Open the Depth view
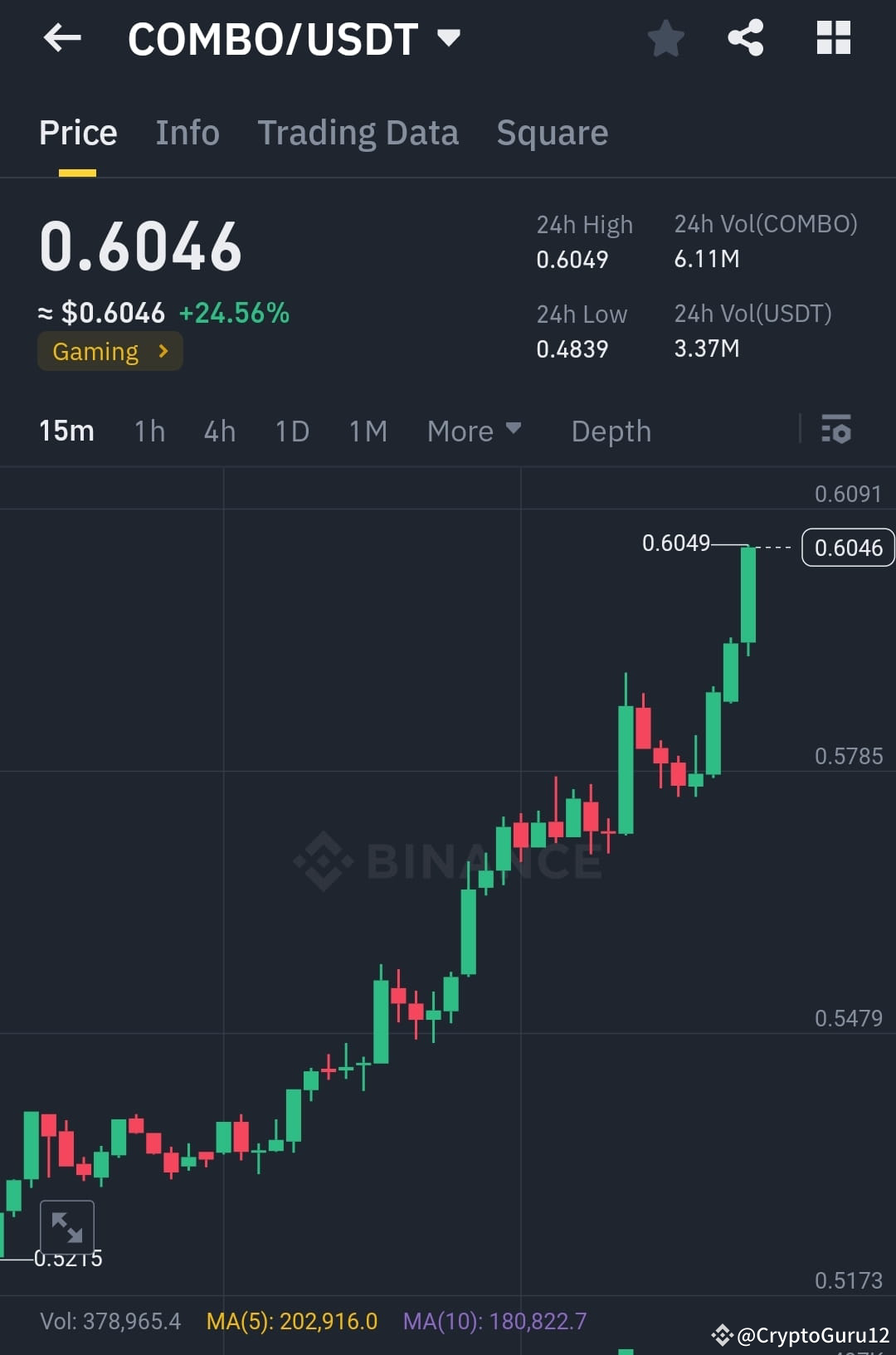 611,431
